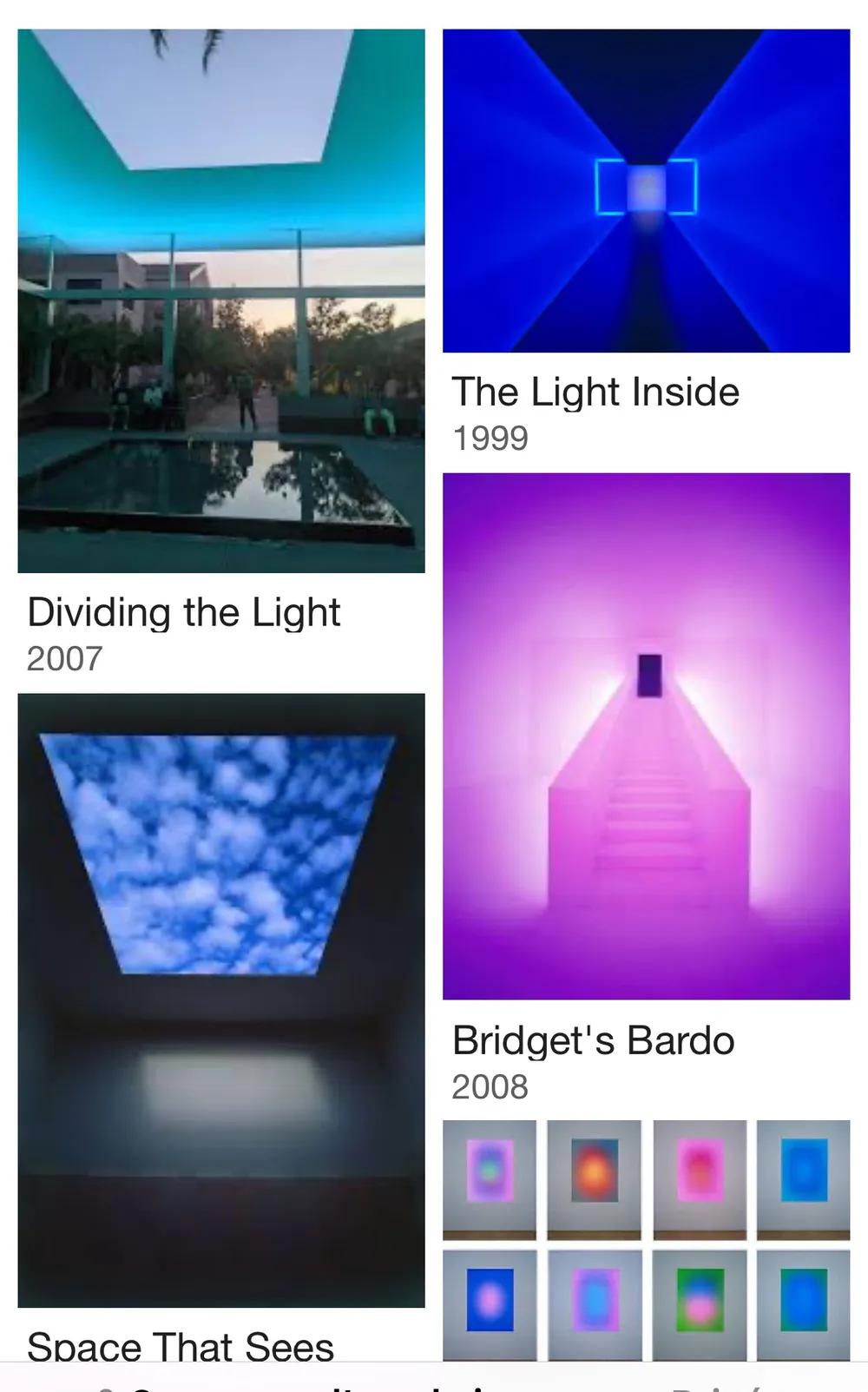Open the Dividing the Light artwork
The image size is (868, 1392).
(220, 301)
